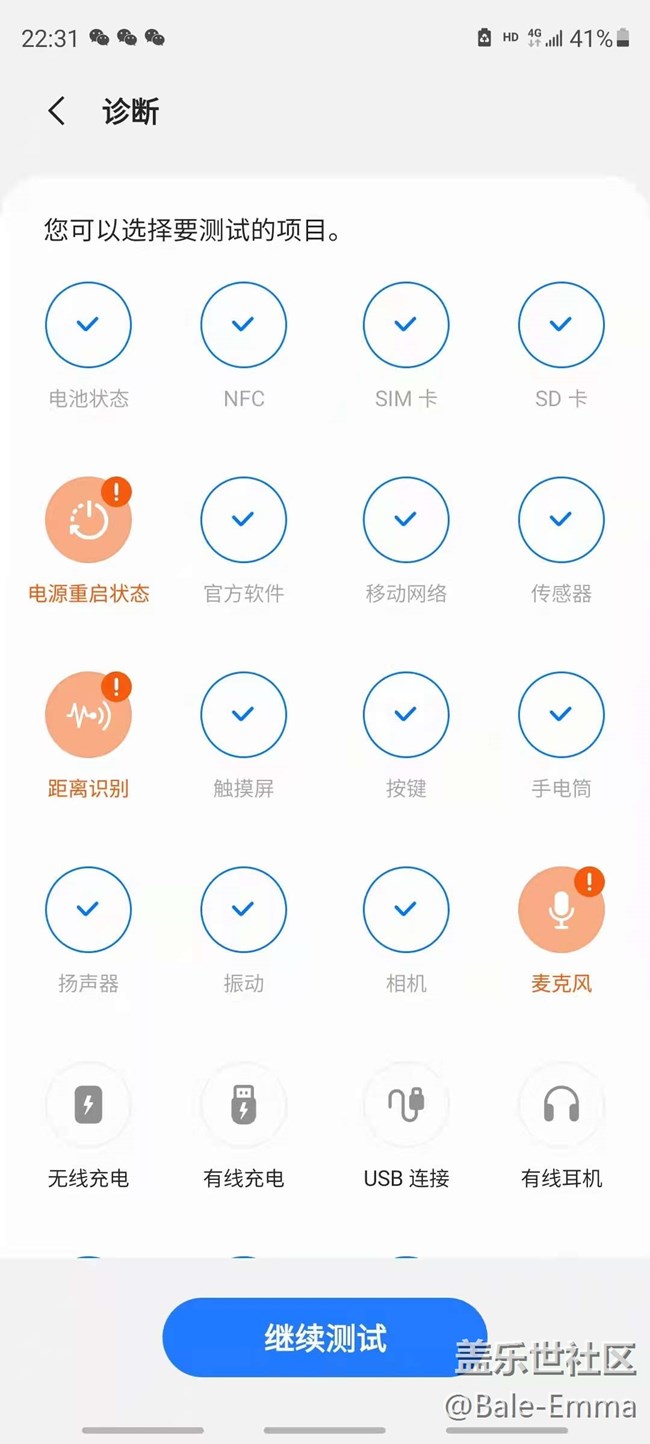Viewport: 650px width, 1444px height.
Task: Open the 振动 test
Action: pos(244,910)
